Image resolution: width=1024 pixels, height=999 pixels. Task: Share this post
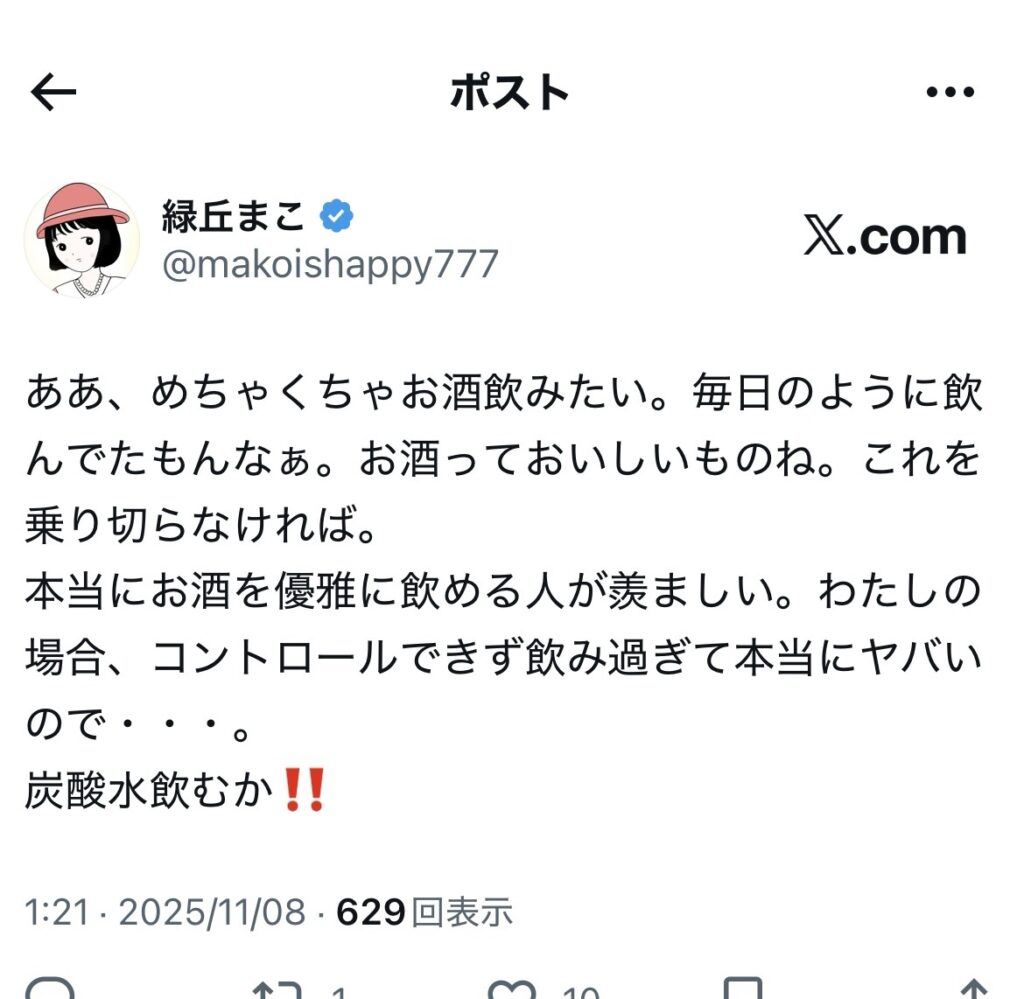969,990
